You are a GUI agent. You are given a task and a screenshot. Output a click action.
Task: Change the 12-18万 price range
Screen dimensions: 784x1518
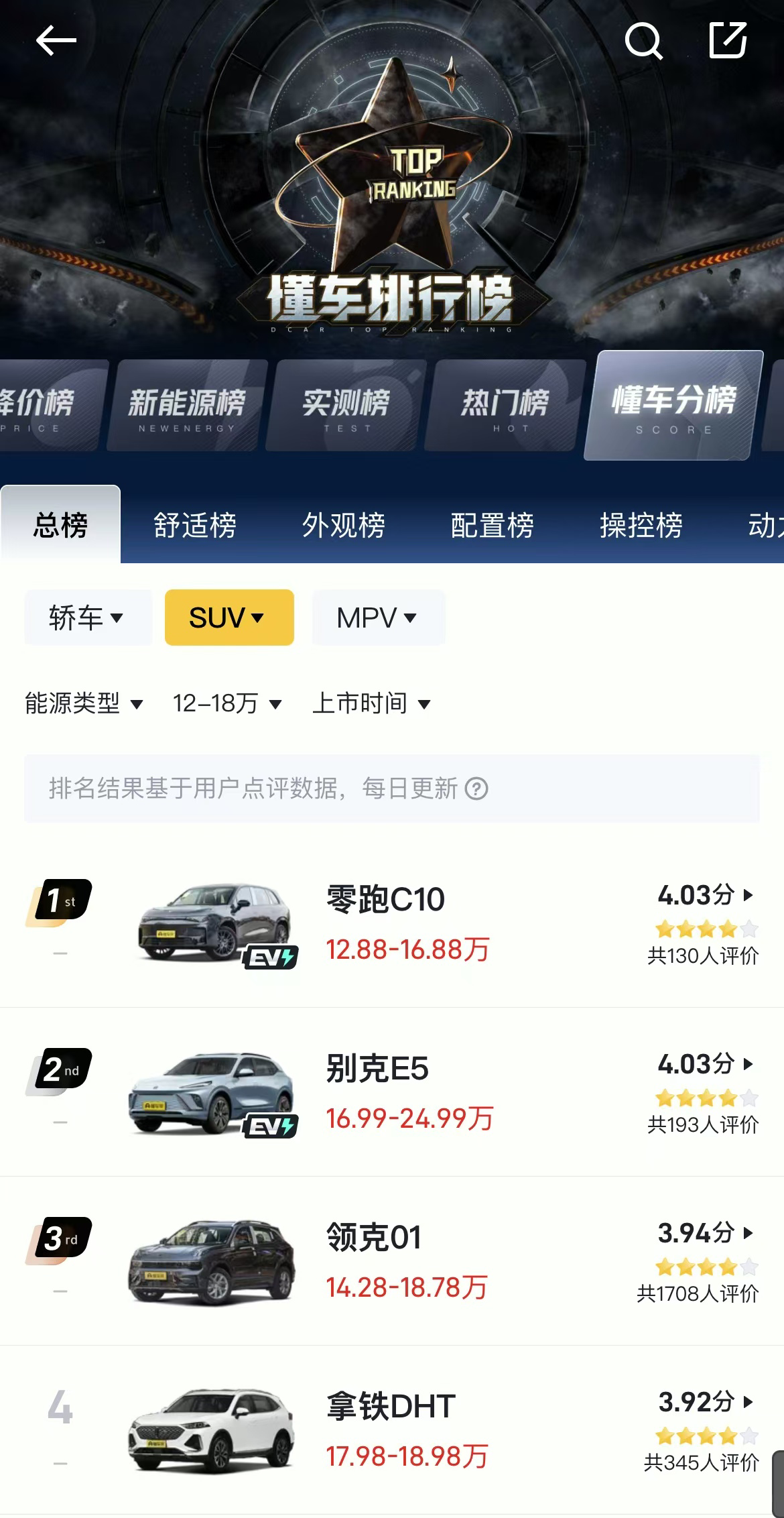(226, 703)
